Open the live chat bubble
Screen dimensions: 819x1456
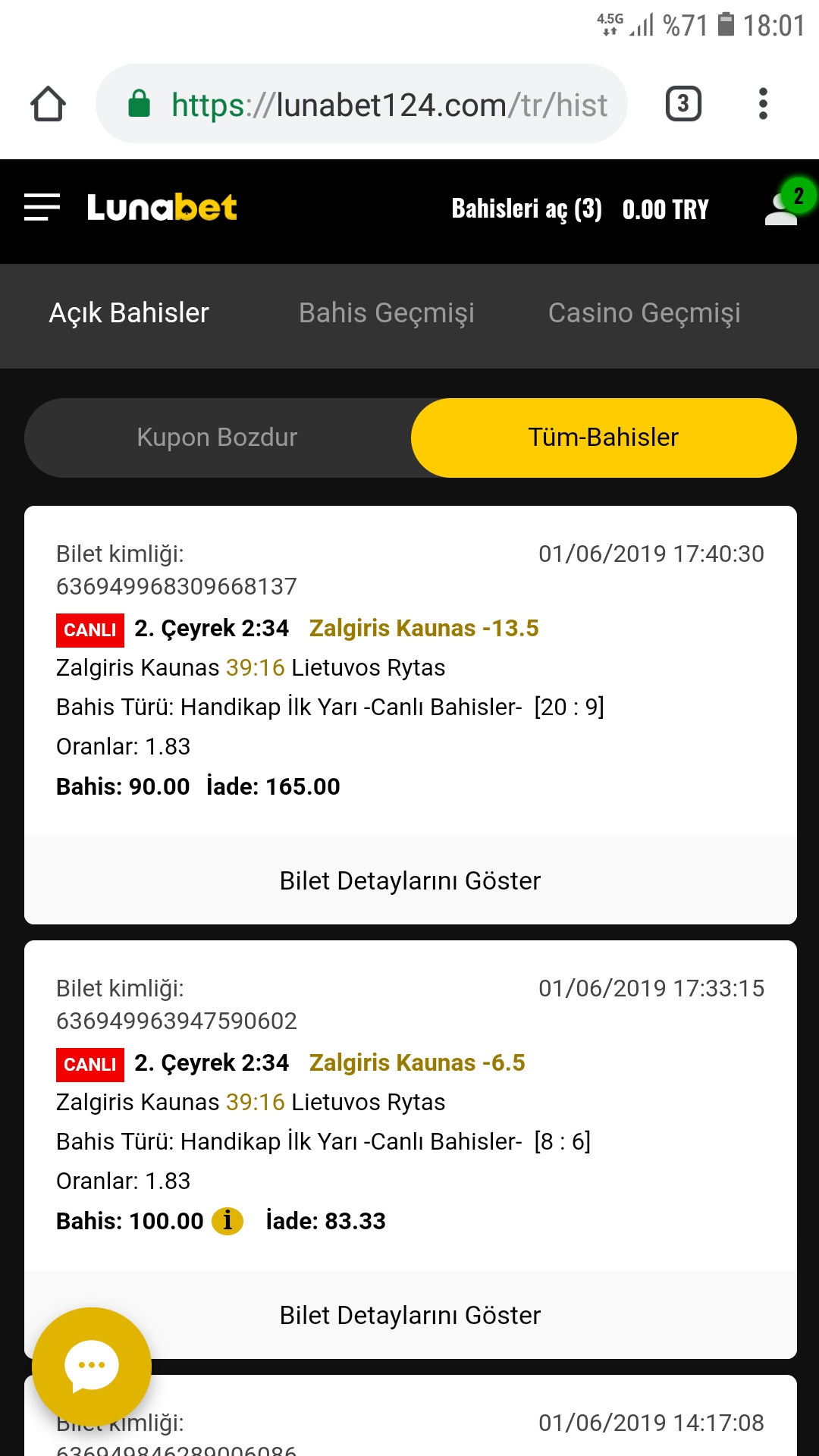92,1367
